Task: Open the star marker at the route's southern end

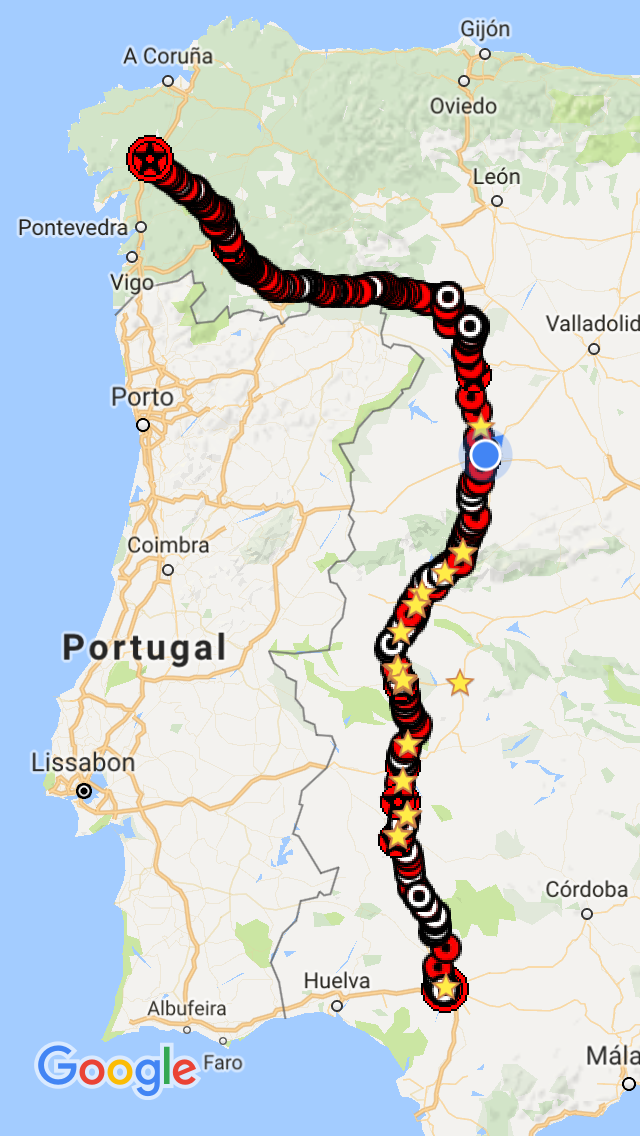Action: (445, 988)
